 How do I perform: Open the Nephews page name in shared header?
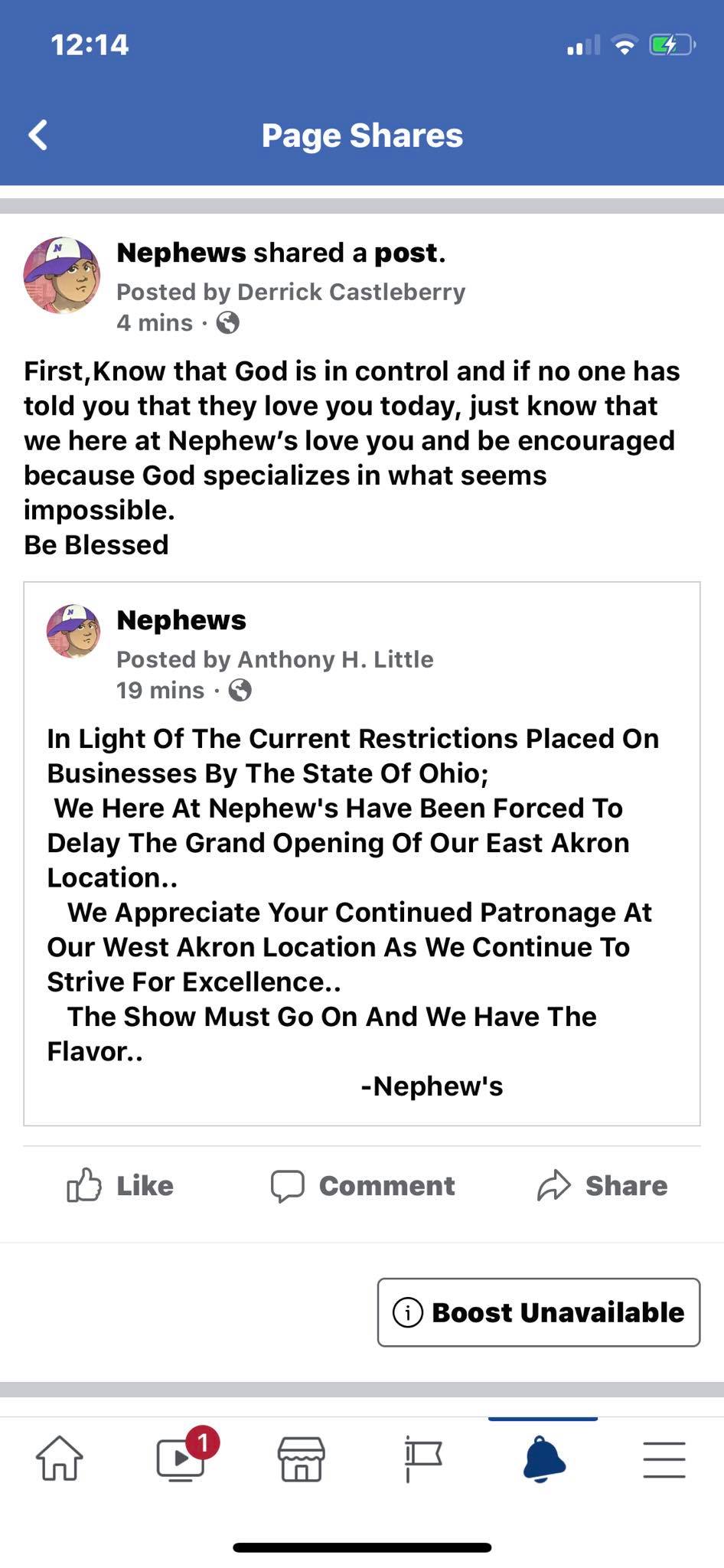[x=181, y=253]
